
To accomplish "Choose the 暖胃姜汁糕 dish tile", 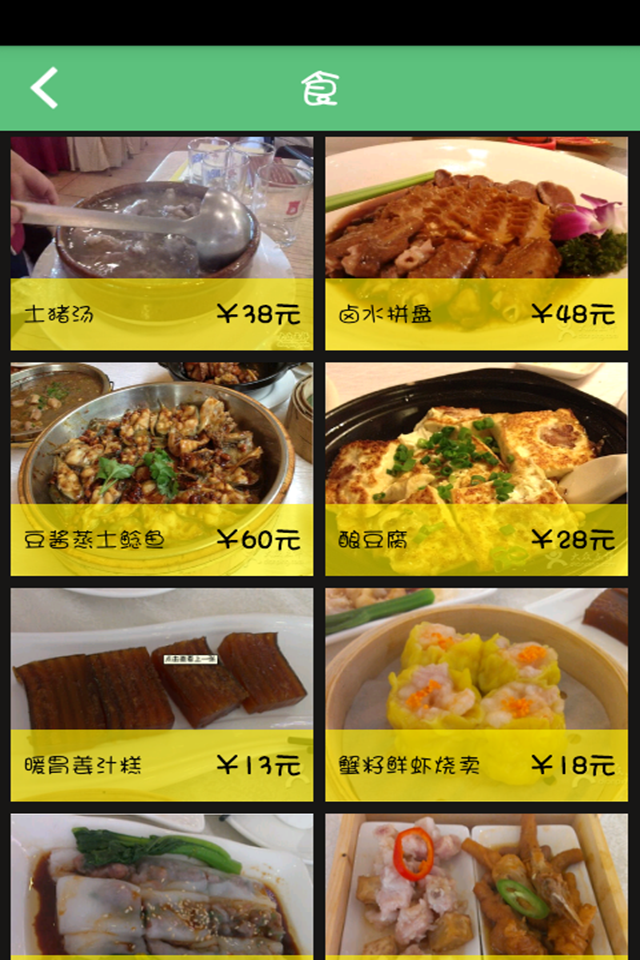I will [161, 695].
